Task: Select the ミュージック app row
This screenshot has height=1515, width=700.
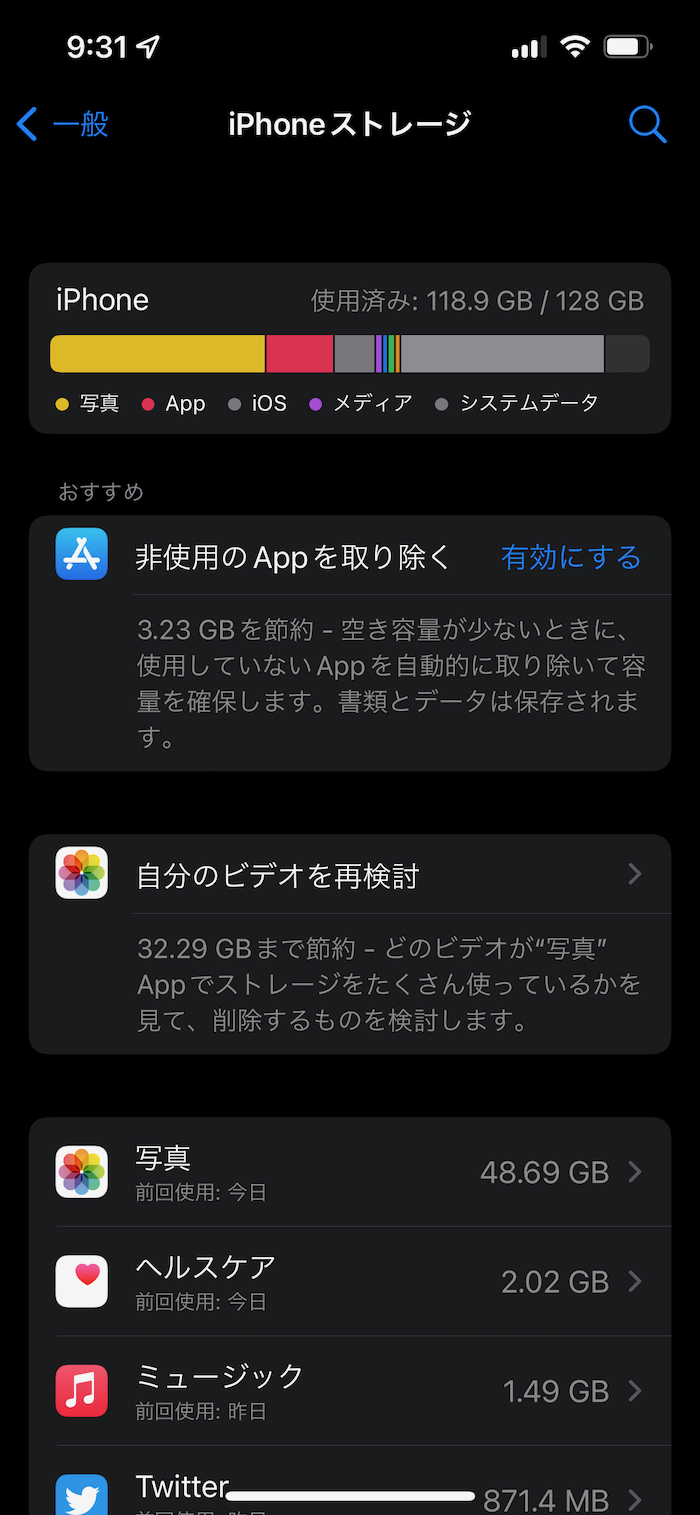Action: [350, 1390]
